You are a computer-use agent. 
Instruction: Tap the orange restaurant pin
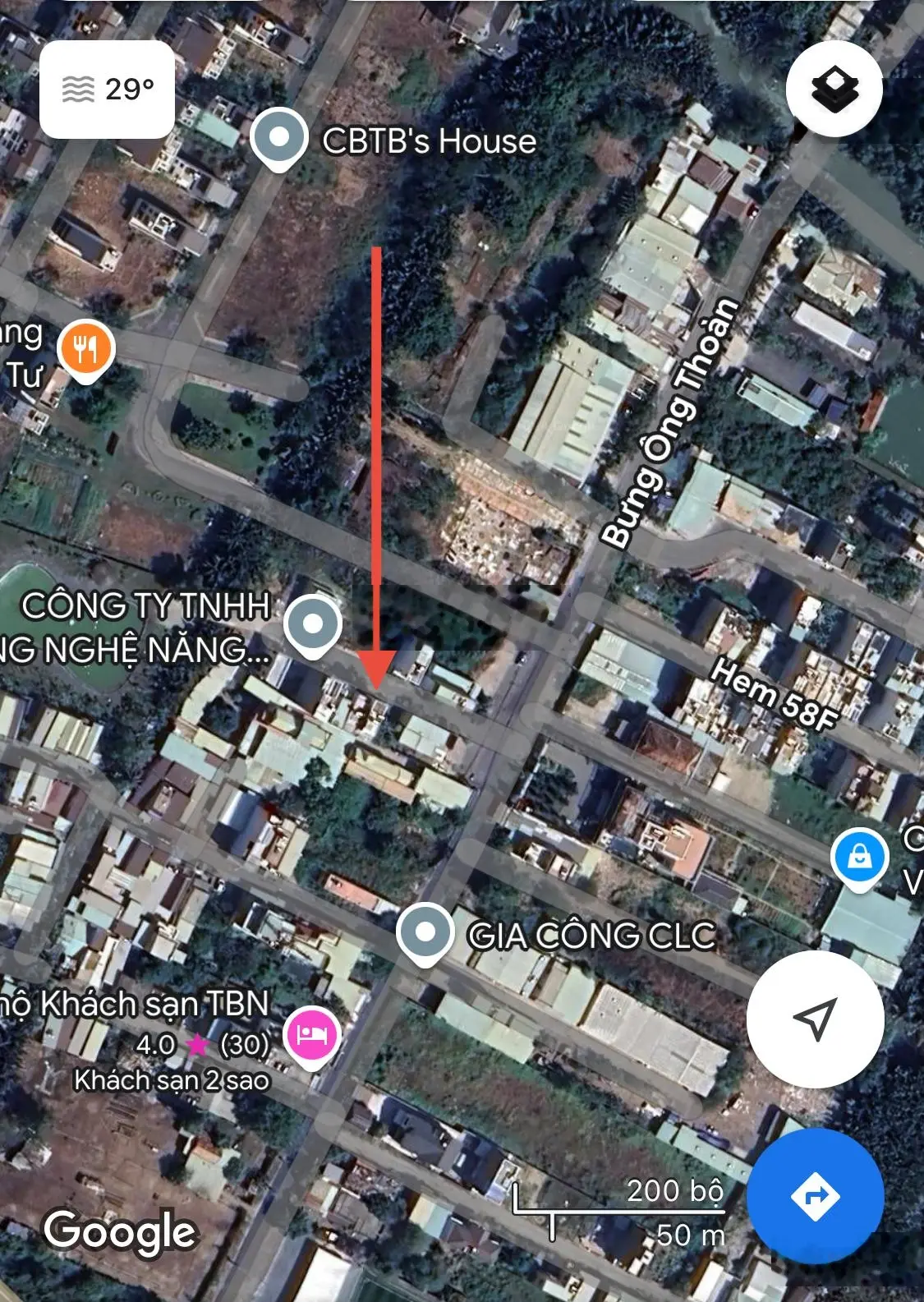pyautogui.click(x=86, y=350)
